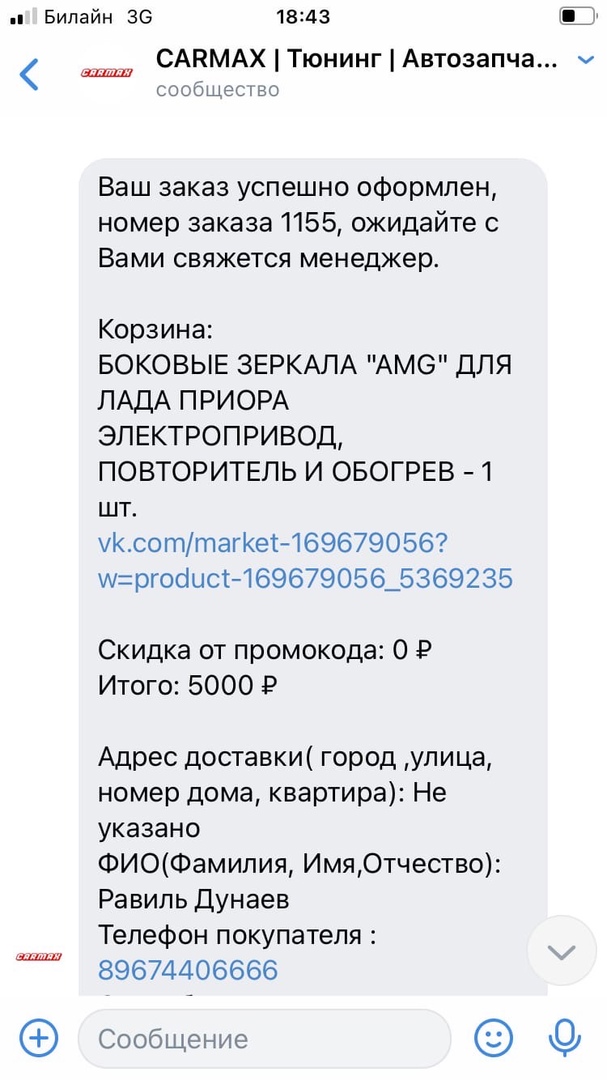Open the vk.com/market product link
The image size is (607, 1080).
[x=304, y=560]
